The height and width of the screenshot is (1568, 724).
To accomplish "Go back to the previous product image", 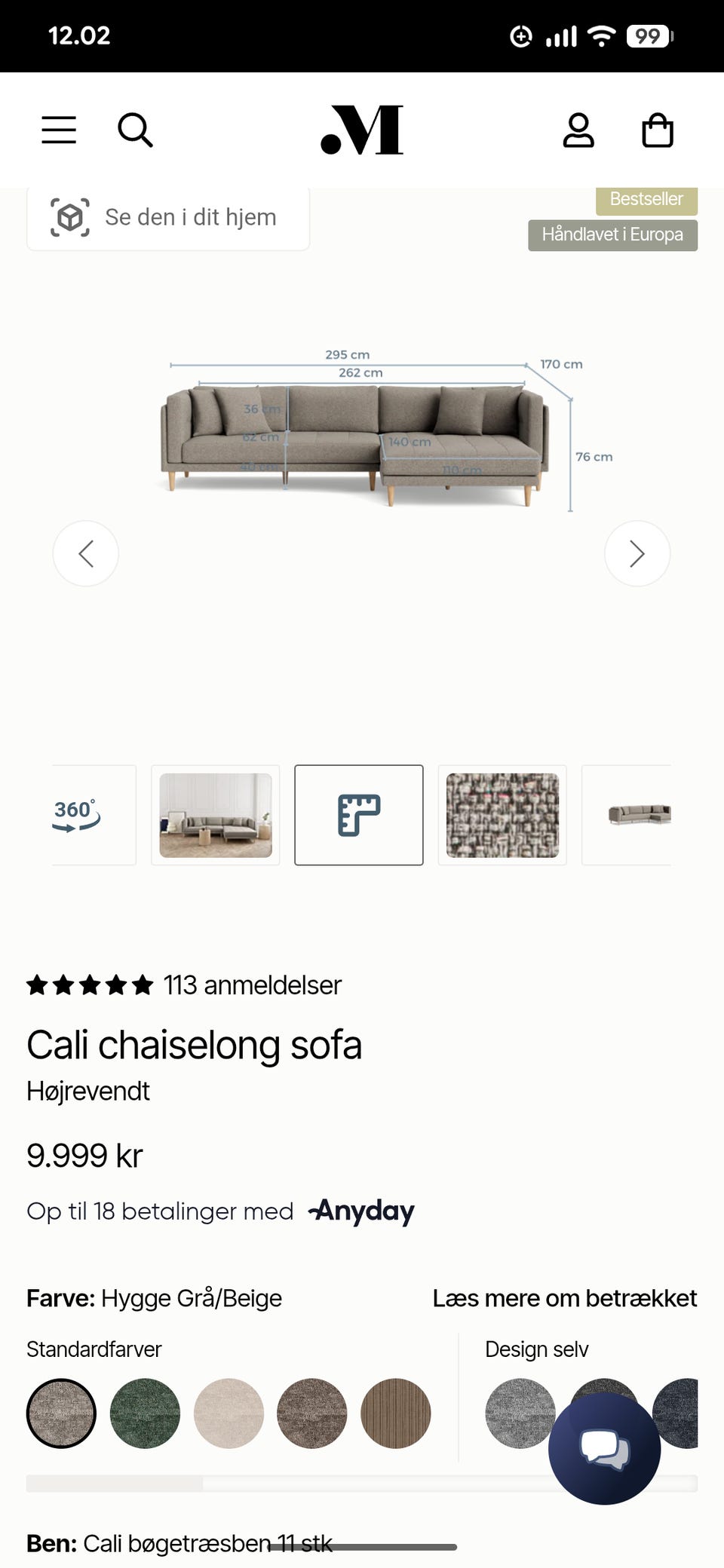I will point(86,553).
